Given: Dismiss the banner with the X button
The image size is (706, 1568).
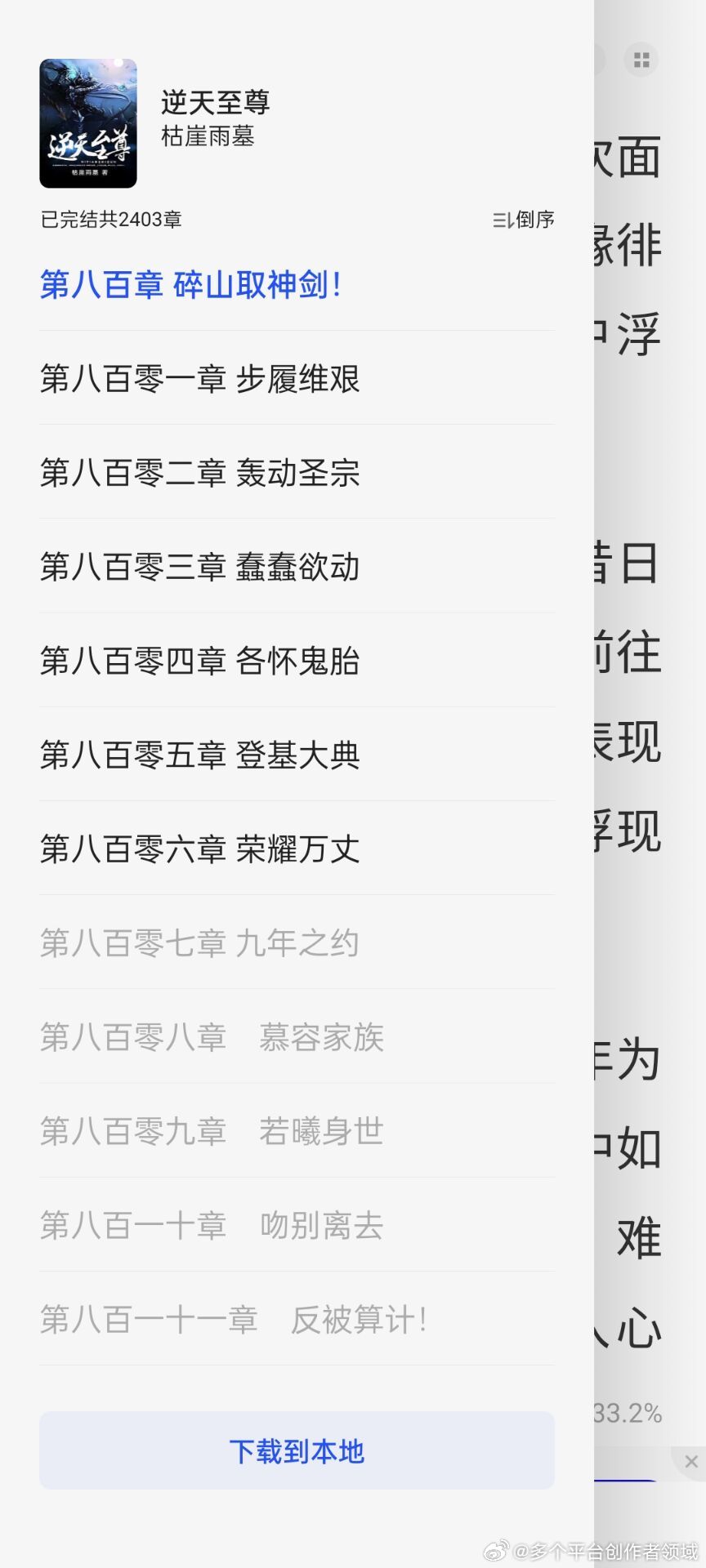Looking at the screenshot, I should [x=690, y=1462].
